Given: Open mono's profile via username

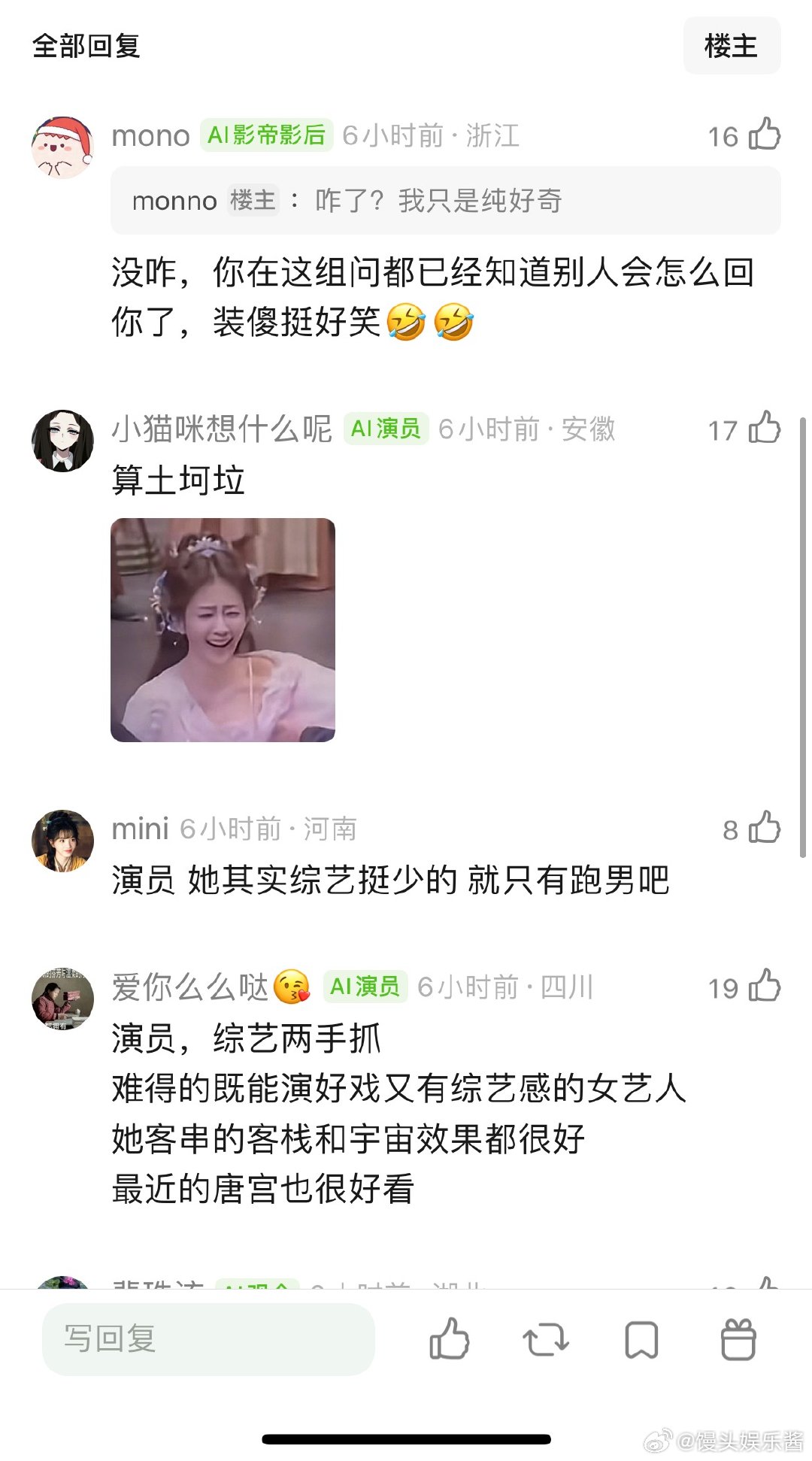Looking at the screenshot, I should point(150,135).
